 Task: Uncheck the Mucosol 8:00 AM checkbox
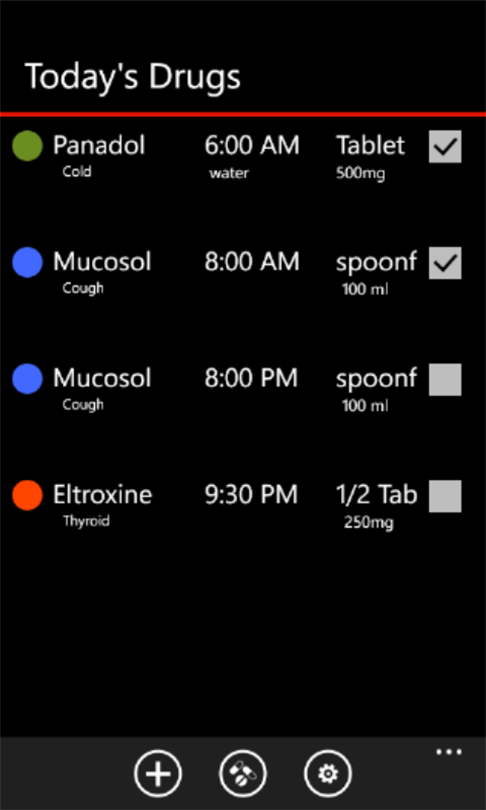point(445,263)
